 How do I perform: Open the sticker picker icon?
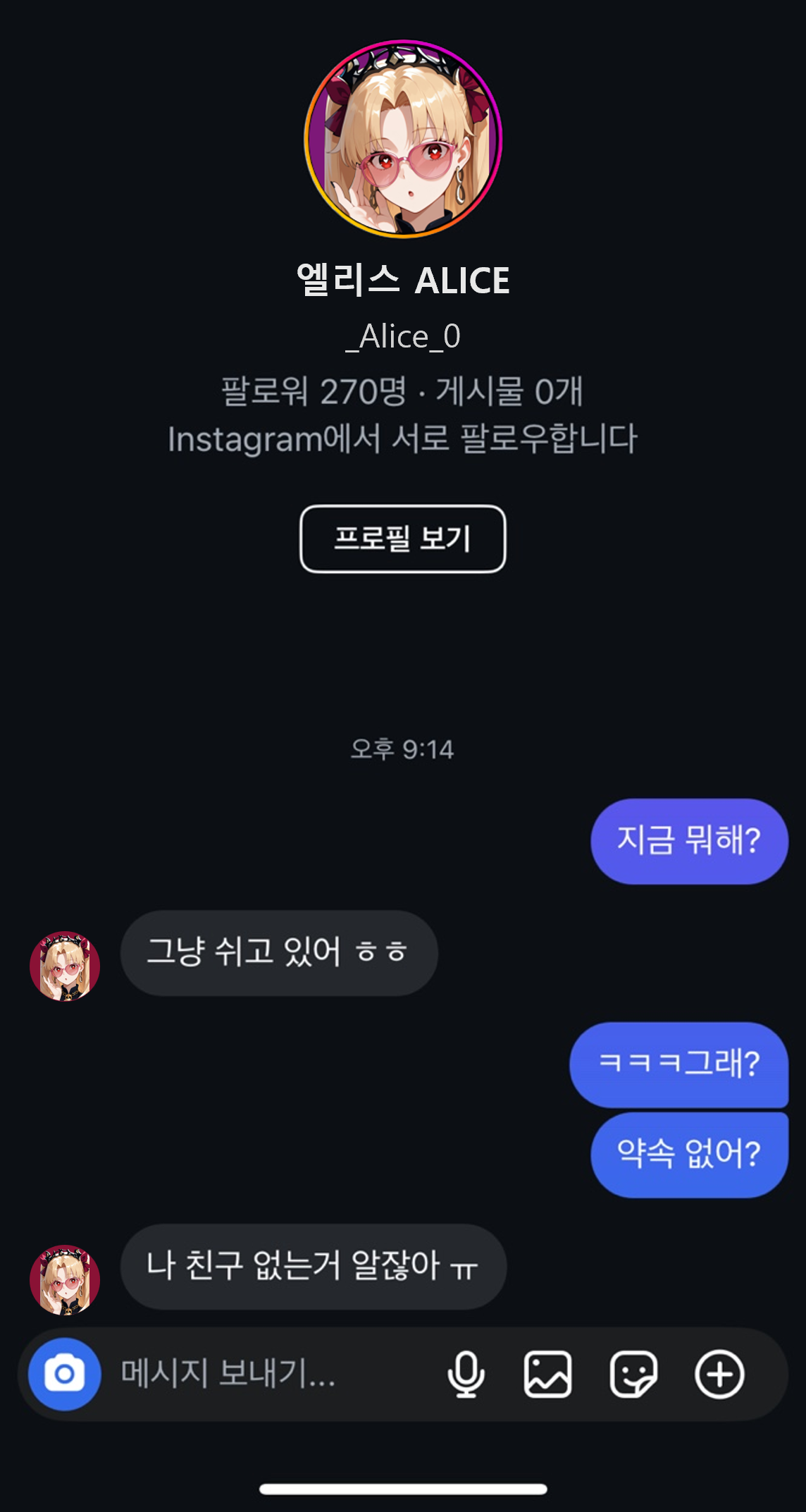pyautogui.click(x=633, y=1374)
